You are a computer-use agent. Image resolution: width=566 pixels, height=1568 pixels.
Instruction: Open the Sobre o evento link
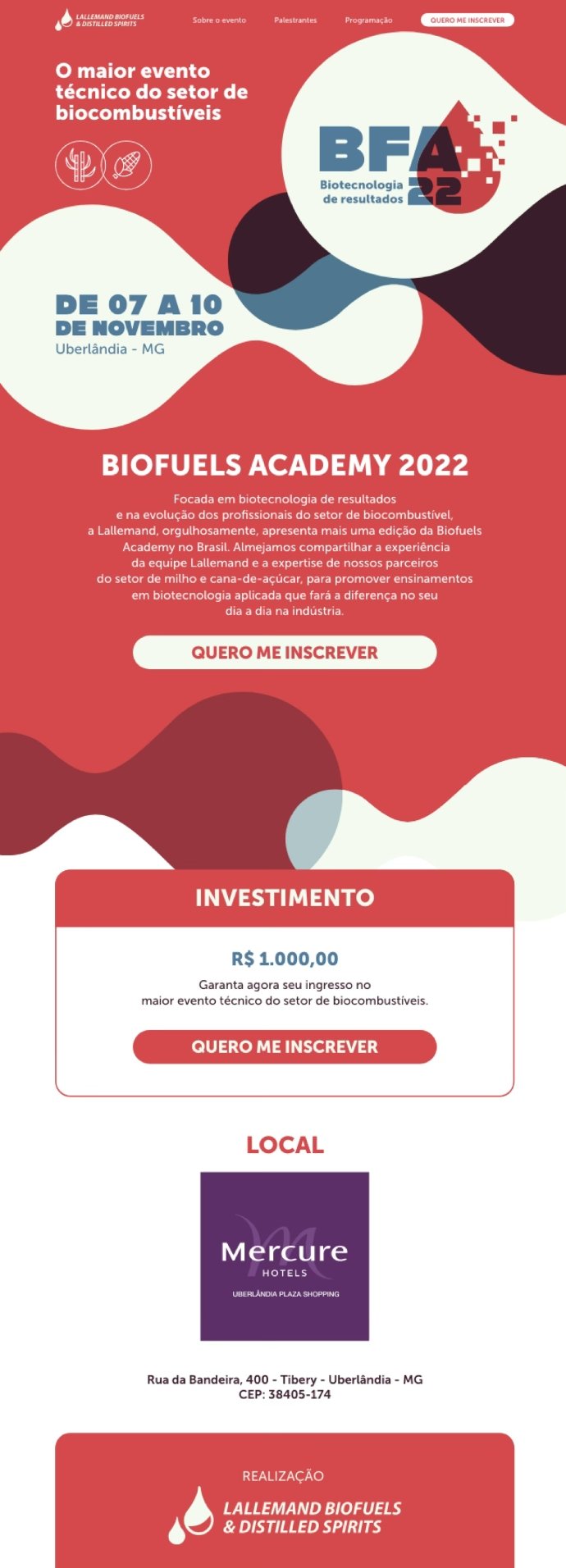click(219, 21)
